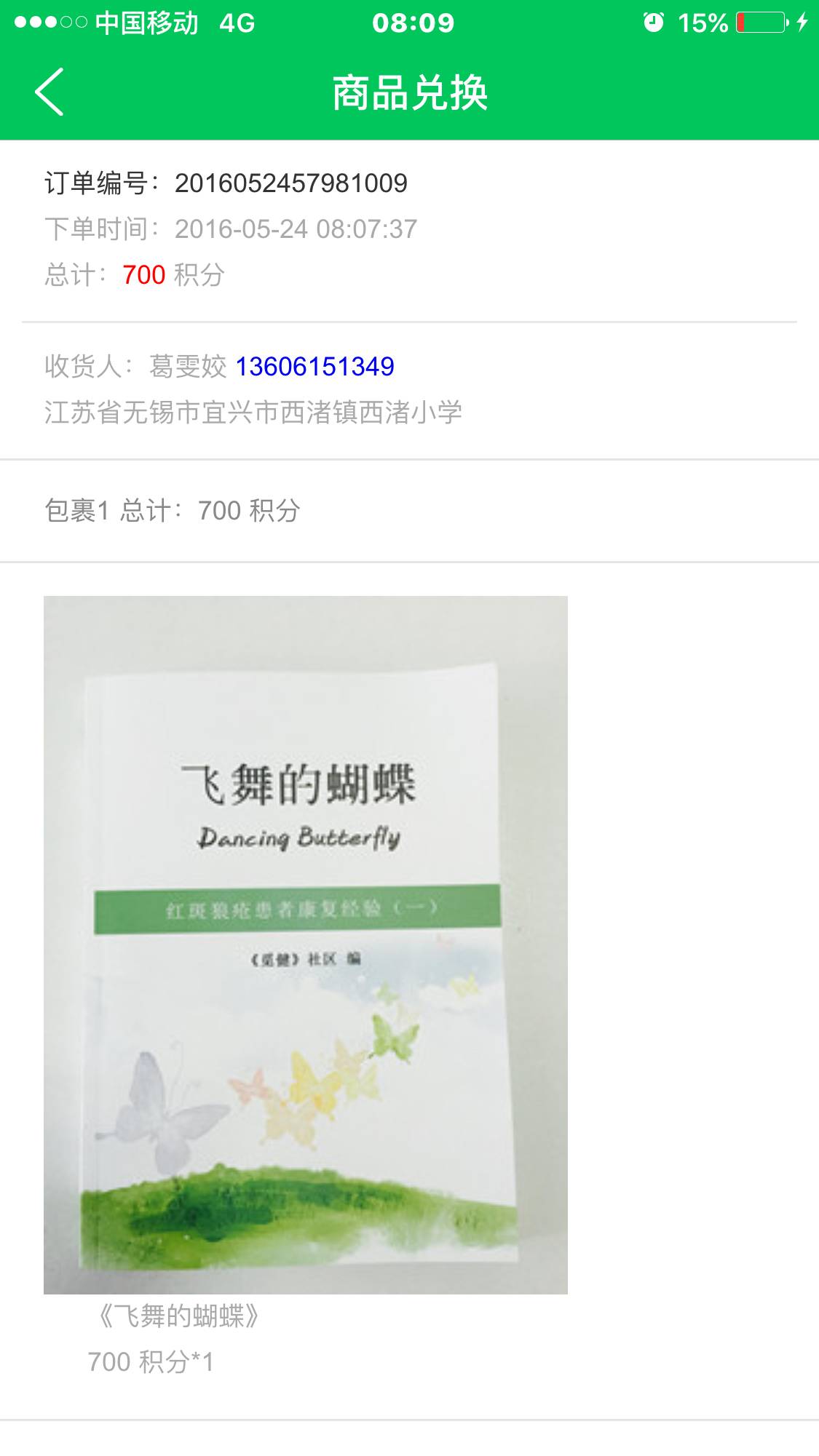Open the 《飞舞的蝴蝶》 book image
819x1456 pixels.
pyautogui.click(x=306, y=944)
